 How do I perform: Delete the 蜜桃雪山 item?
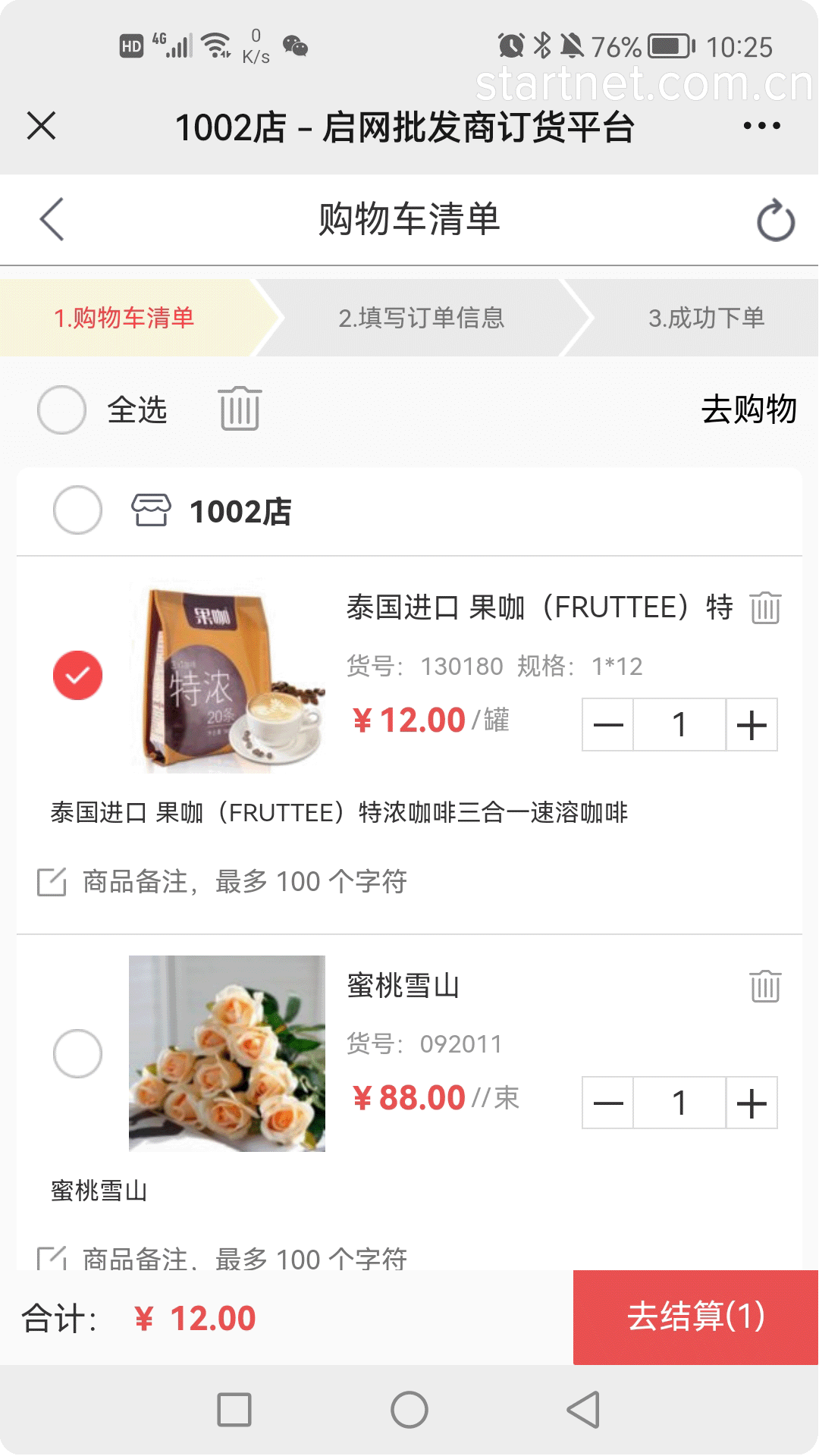click(x=765, y=986)
